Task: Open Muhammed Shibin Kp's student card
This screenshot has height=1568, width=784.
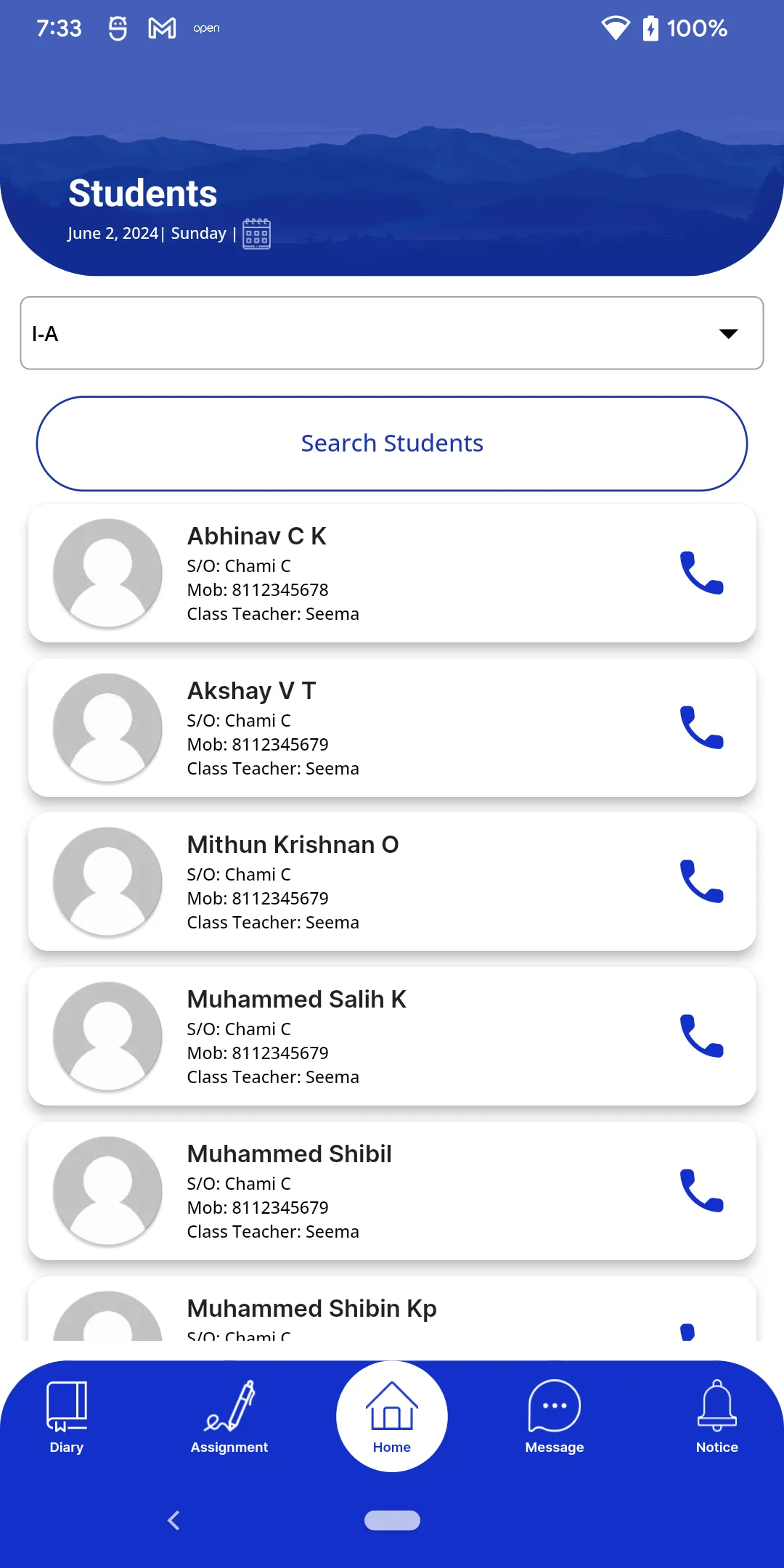Action: pos(392,1310)
